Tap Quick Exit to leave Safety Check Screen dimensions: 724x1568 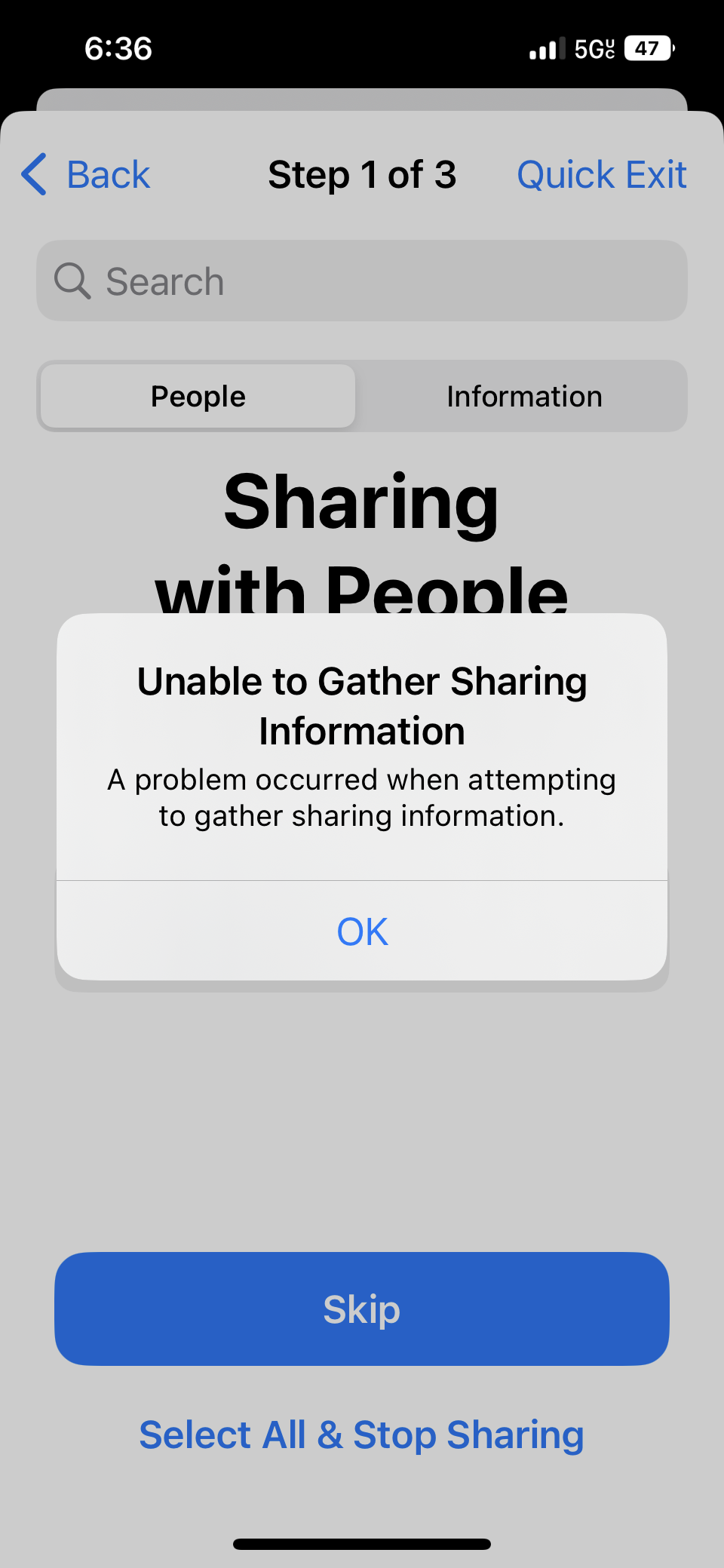[x=601, y=175]
